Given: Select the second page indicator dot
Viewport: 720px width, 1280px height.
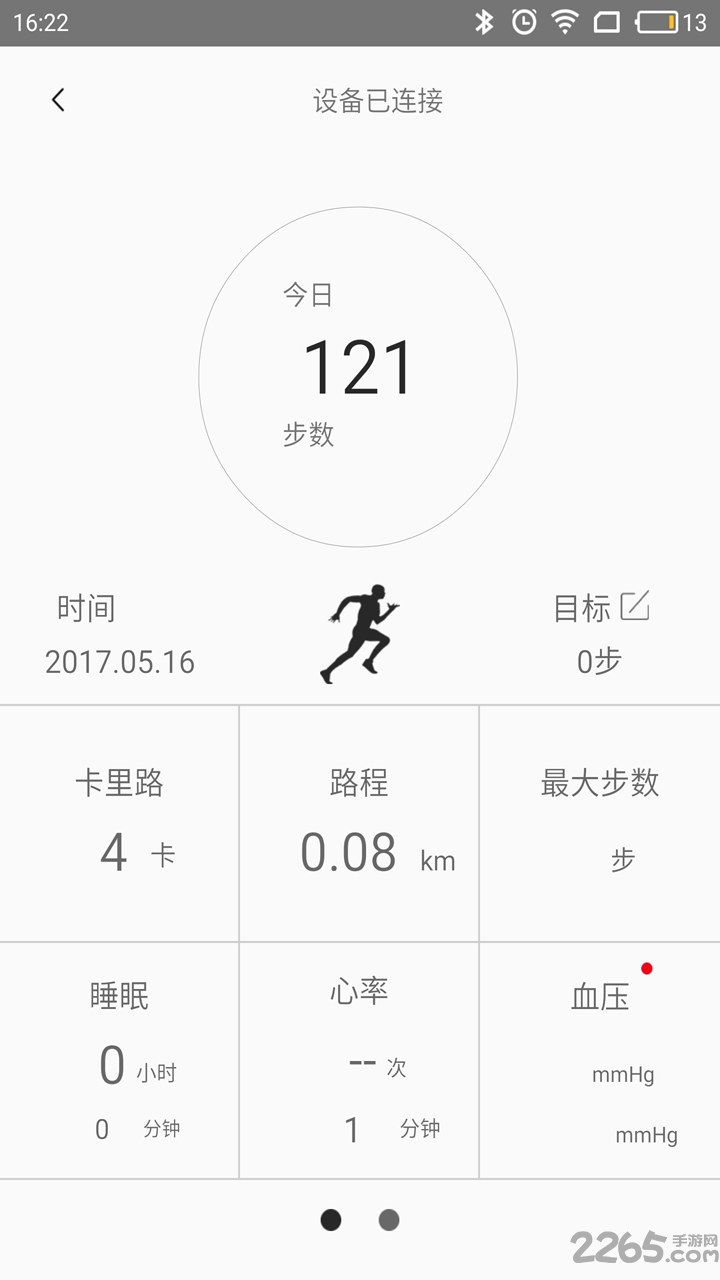Looking at the screenshot, I should 389,1221.
